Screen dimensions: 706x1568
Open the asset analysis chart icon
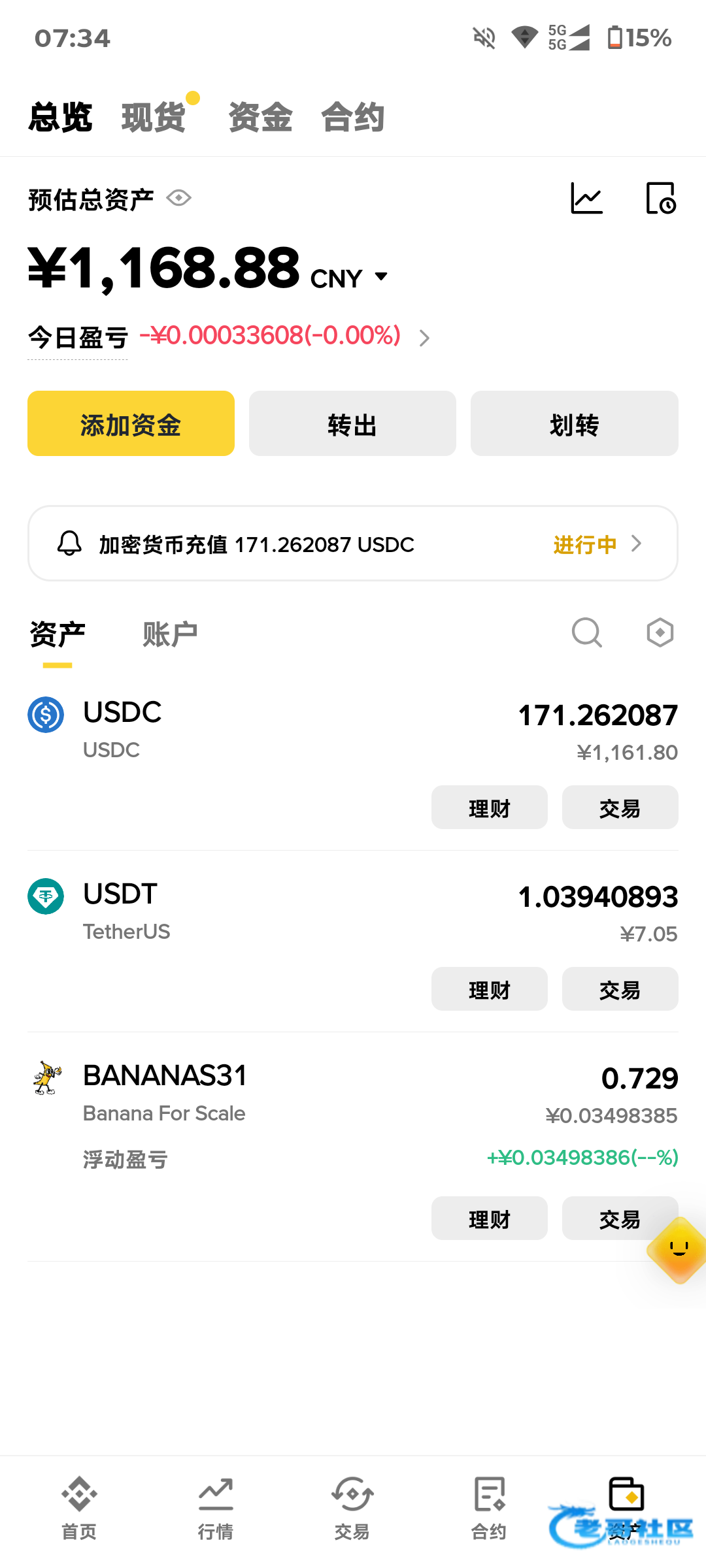point(586,198)
